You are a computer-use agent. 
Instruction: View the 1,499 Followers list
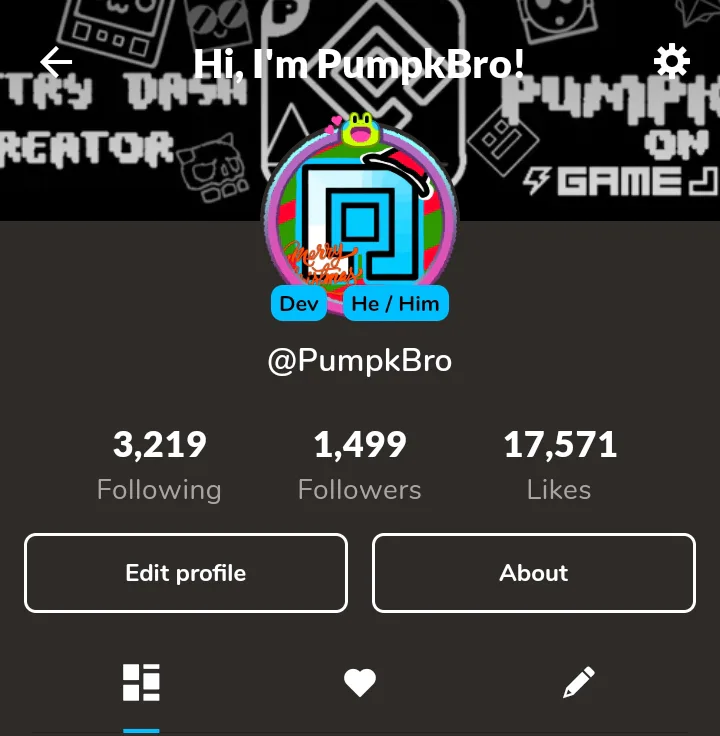(x=360, y=465)
